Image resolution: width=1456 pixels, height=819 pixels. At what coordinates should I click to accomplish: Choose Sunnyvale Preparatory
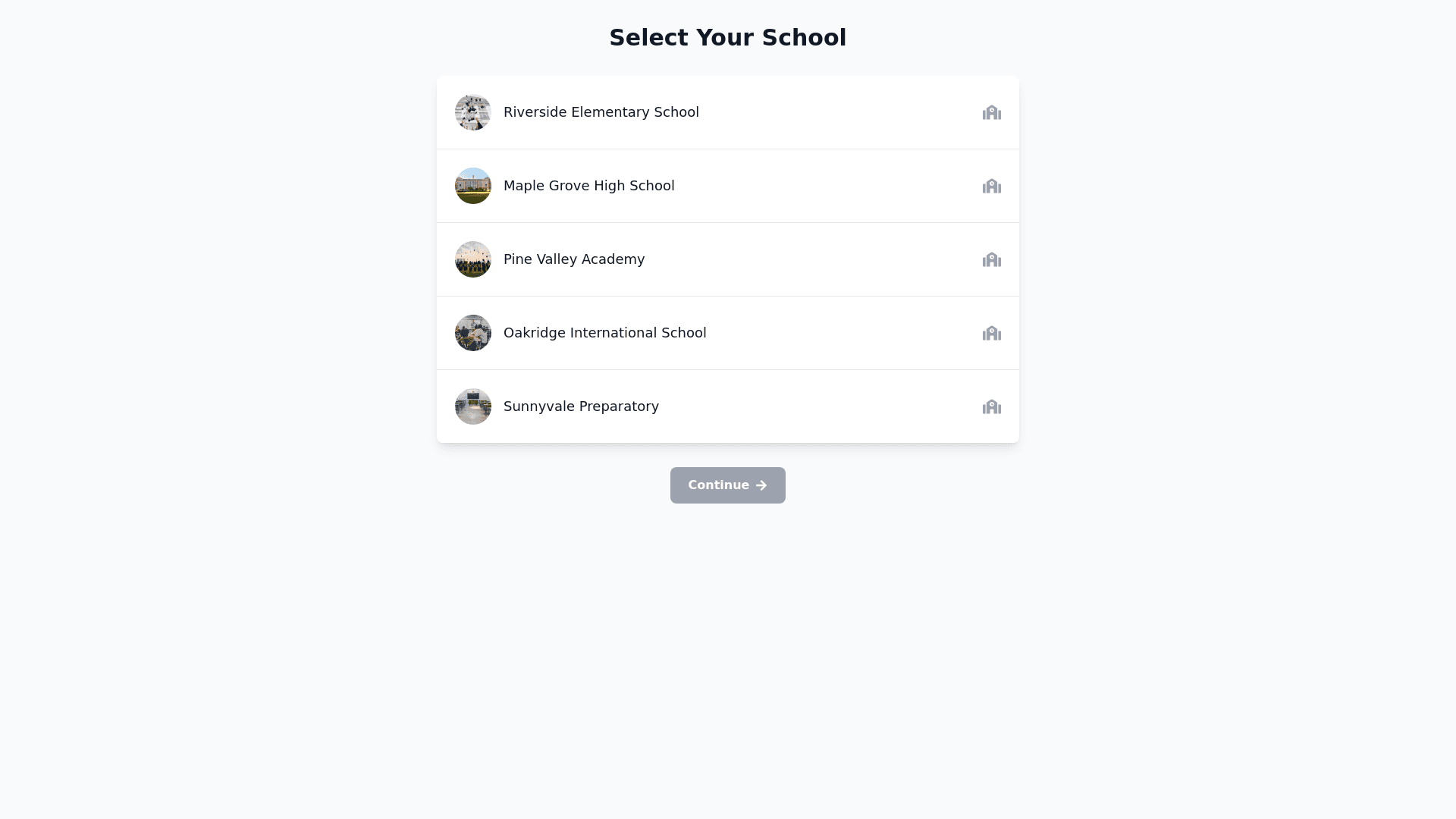click(x=581, y=406)
